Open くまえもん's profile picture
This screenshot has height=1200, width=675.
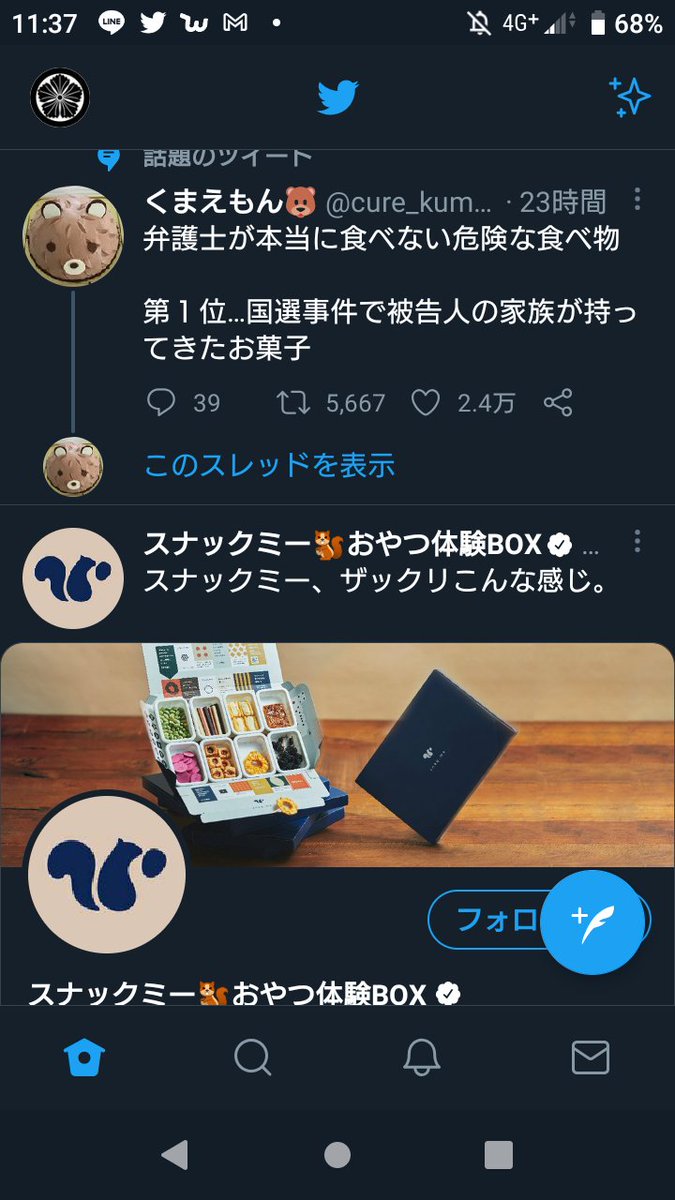(x=73, y=236)
